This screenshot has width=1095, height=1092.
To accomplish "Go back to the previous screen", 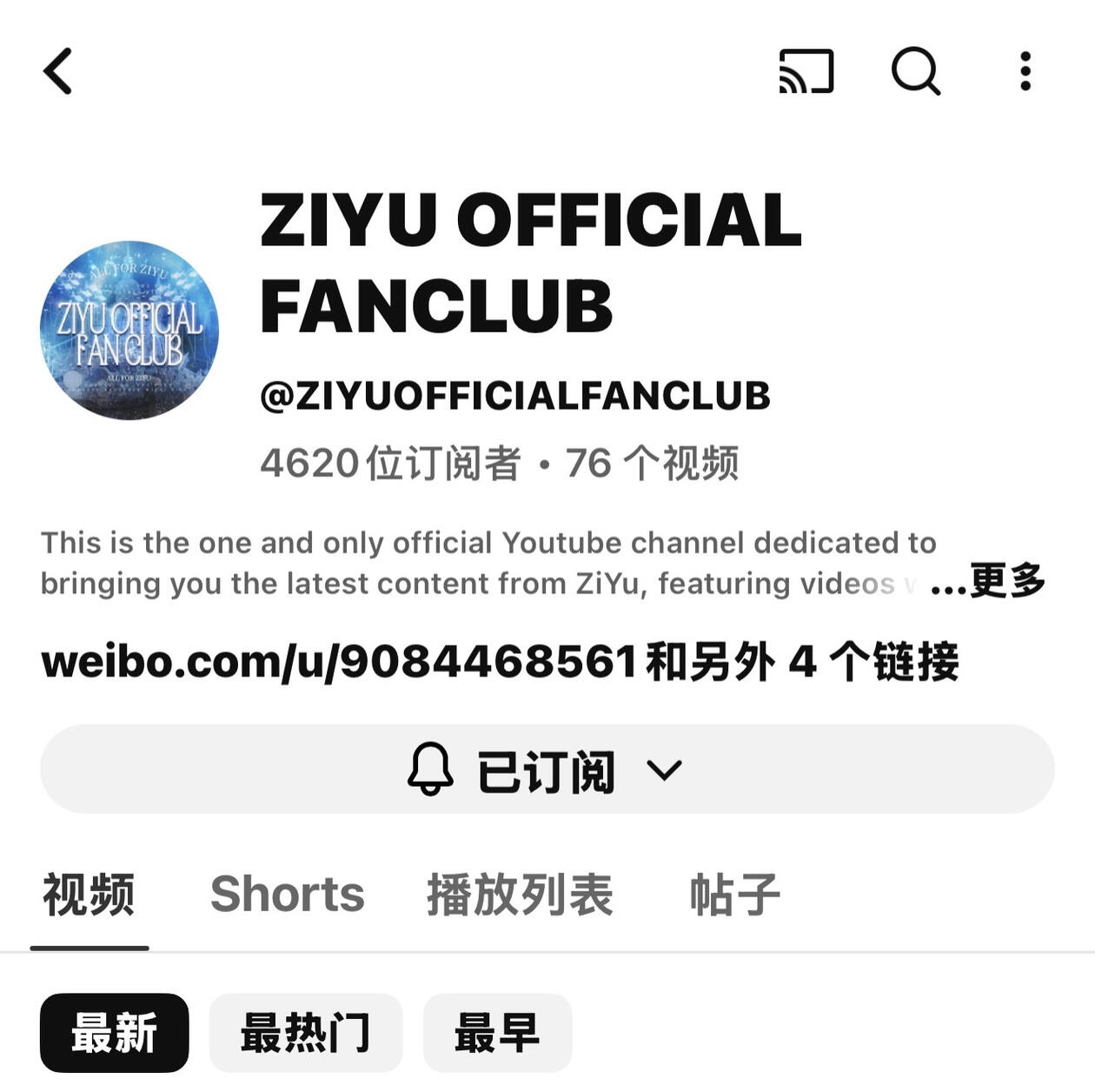I will click(x=57, y=71).
